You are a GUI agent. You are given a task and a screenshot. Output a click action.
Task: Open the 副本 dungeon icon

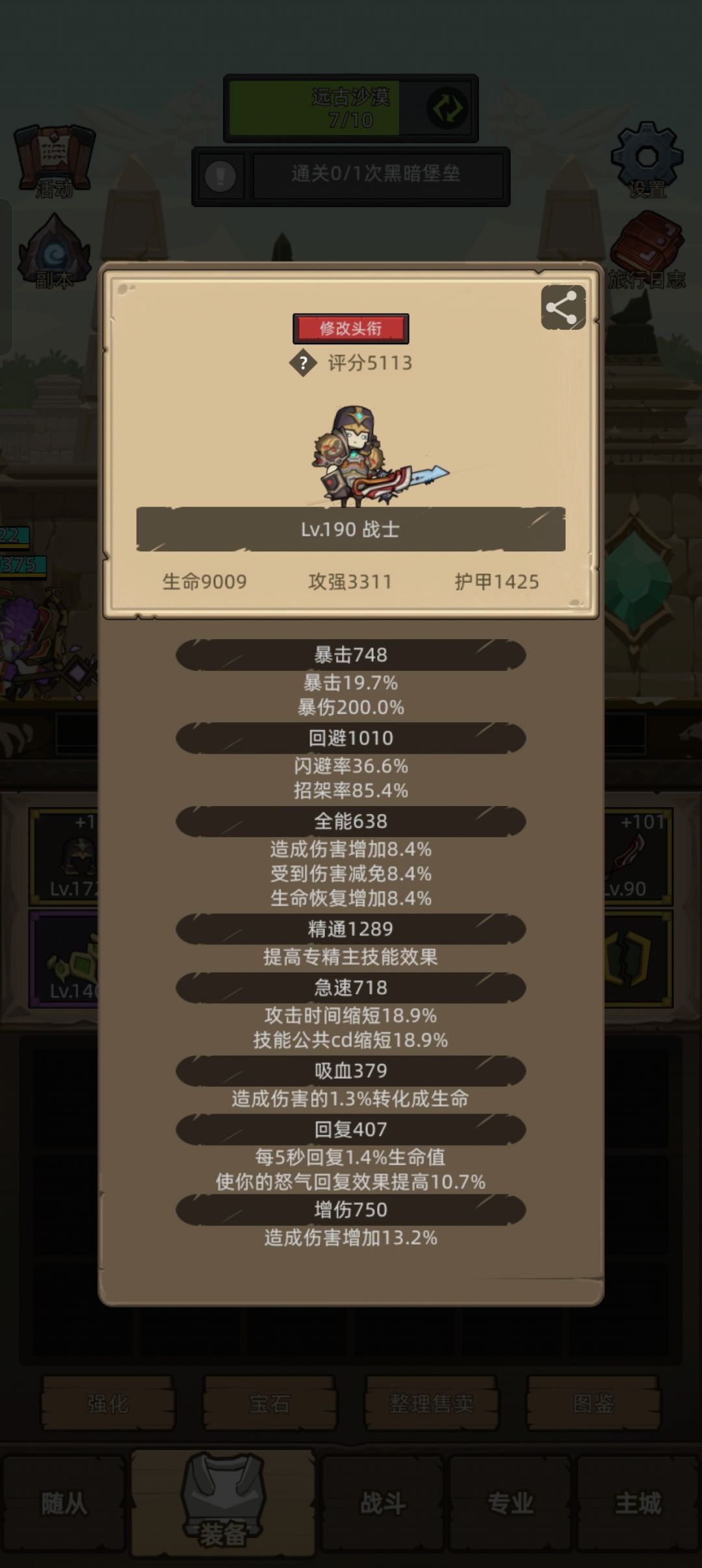(x=54, y=252)
